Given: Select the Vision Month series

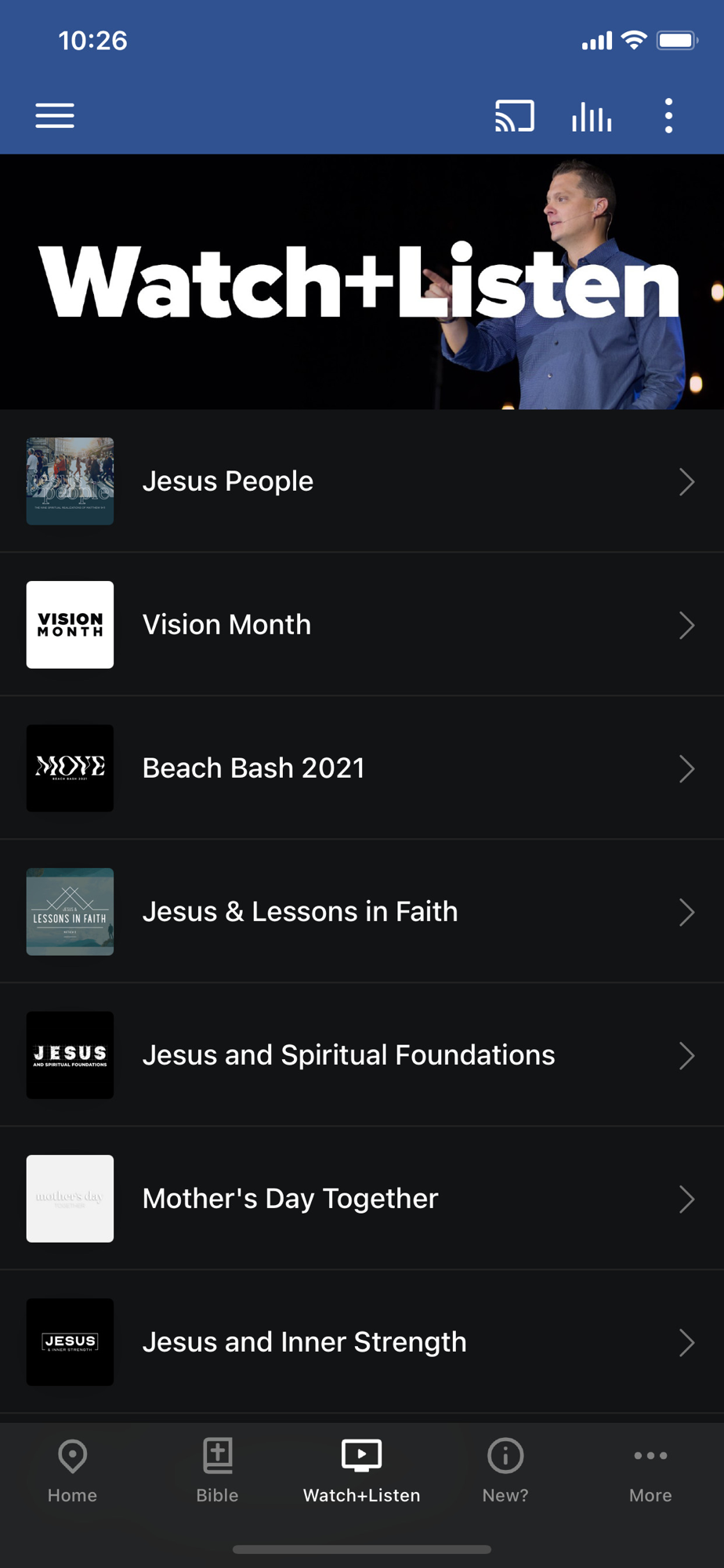Looking at the screenshot, I should click(x=360, y=625).
